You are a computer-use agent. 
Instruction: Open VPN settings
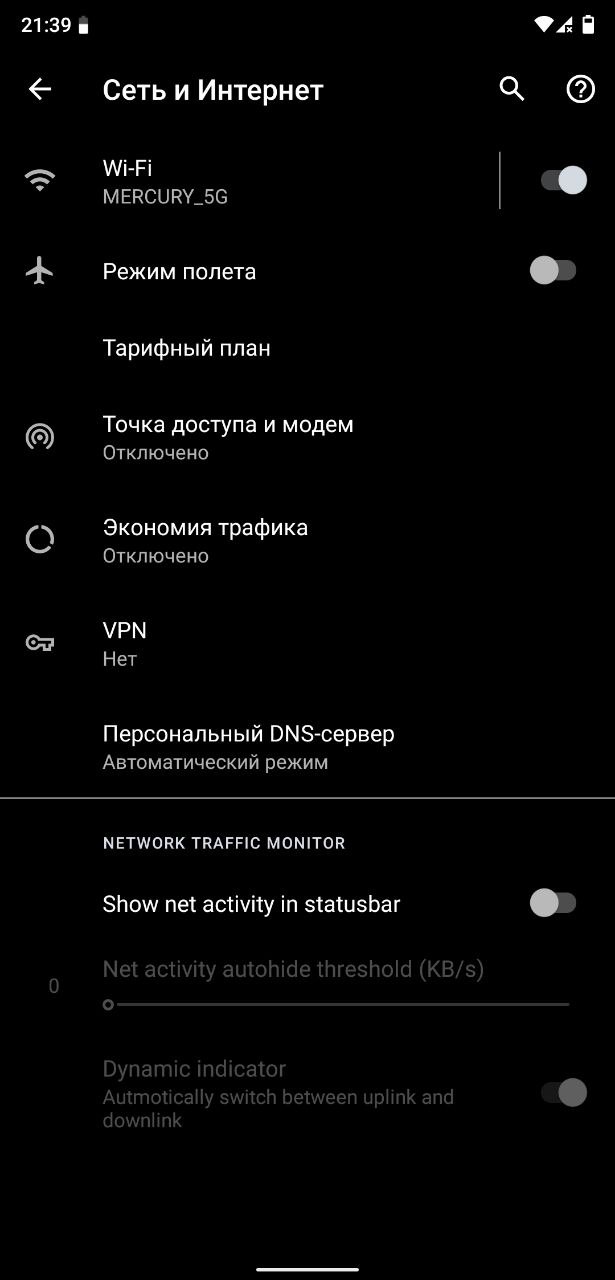307,643
